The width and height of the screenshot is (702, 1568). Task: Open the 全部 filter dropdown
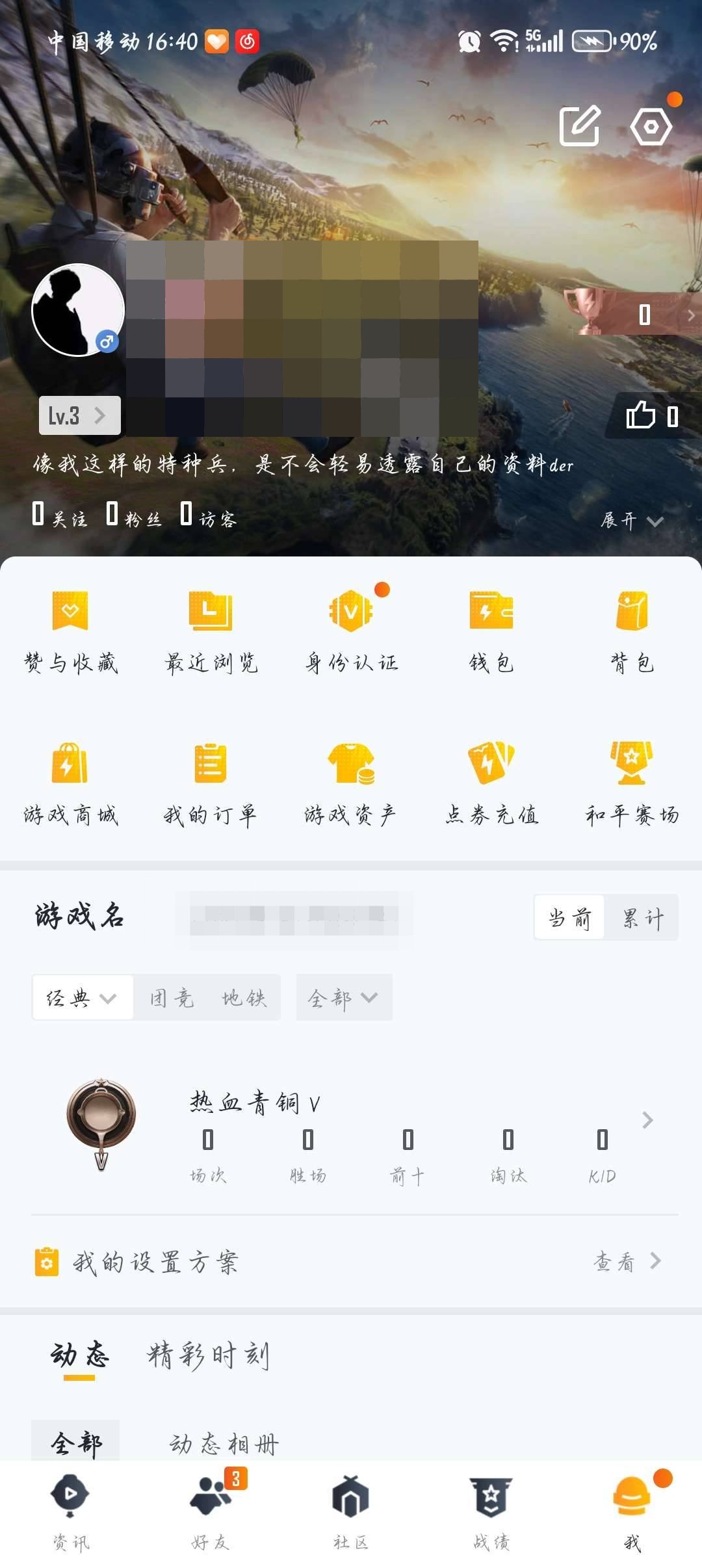[344, 997]
